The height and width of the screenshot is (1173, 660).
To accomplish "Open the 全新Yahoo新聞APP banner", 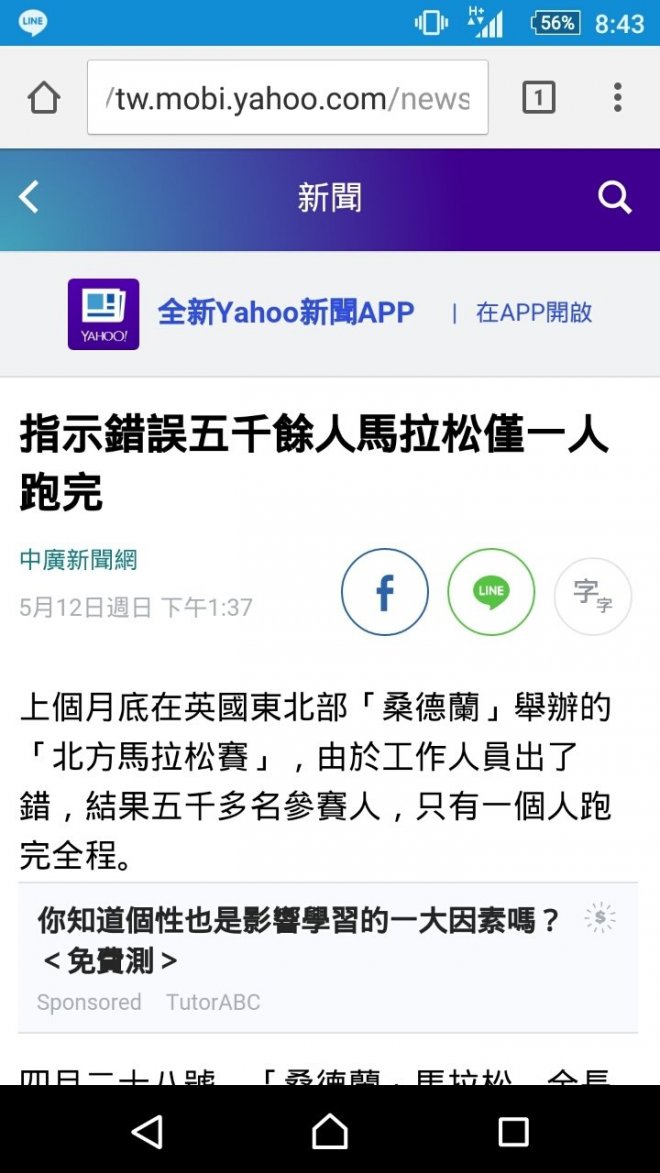I will click(286, 312).
